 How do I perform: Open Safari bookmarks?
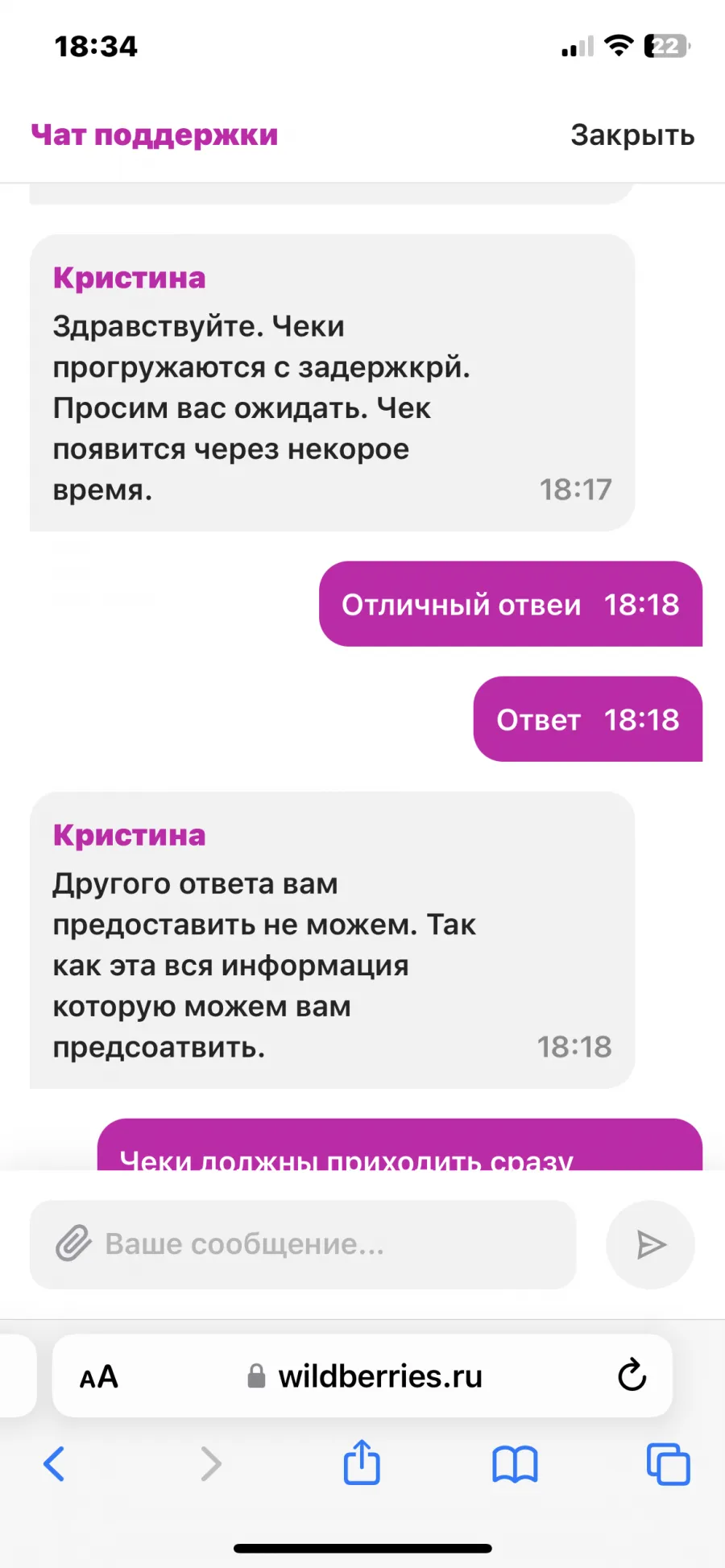point(515,1463)
